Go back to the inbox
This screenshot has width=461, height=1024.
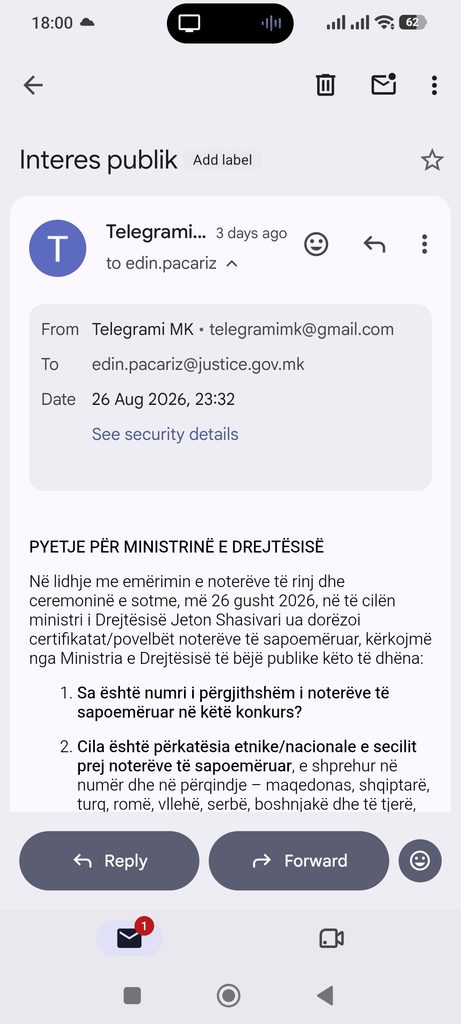tap(33, 85)
